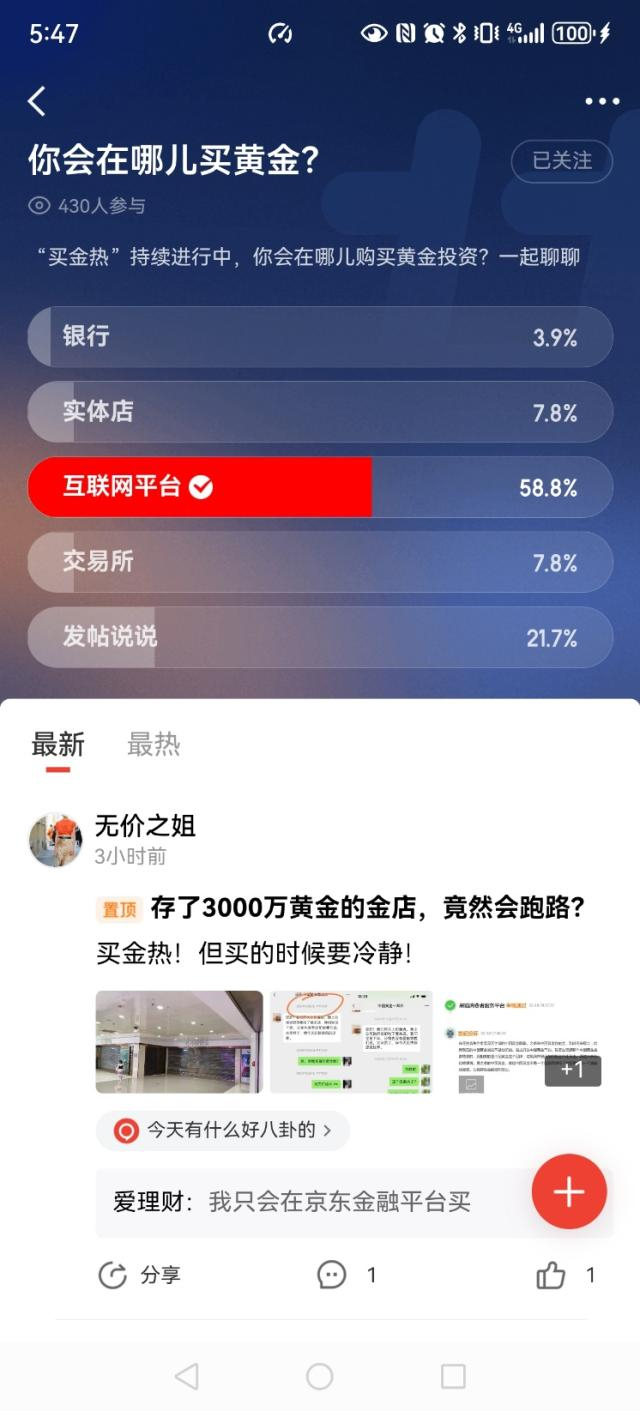Open the three-dot overflow menu
Screen dimensions: 640x1411
(x=602, y=101)
